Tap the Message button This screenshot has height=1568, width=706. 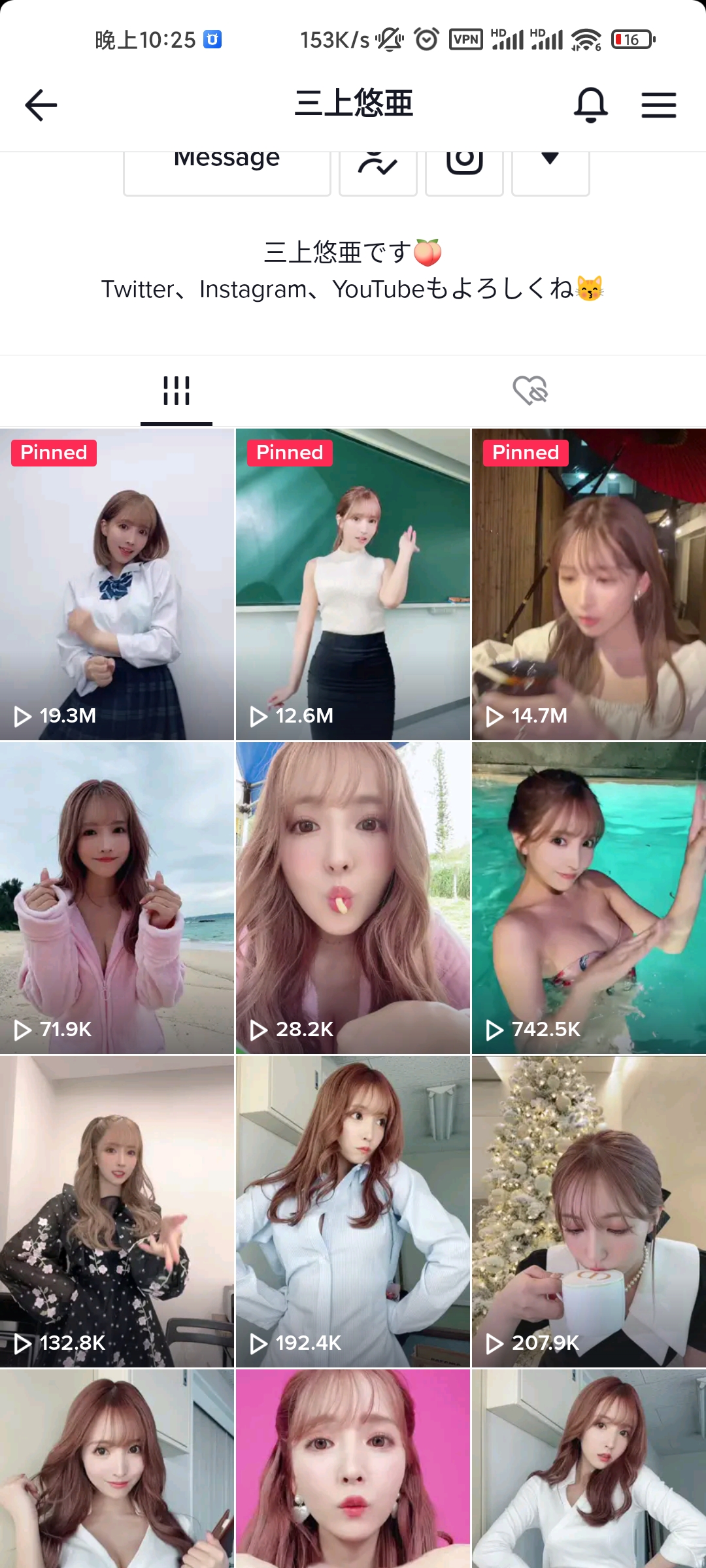point(227,171)
